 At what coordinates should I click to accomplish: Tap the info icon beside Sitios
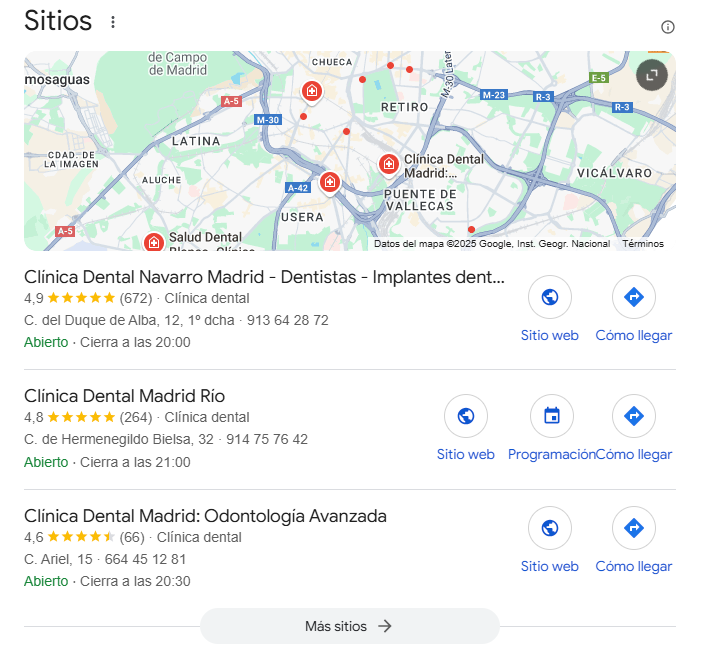point(668,27)
